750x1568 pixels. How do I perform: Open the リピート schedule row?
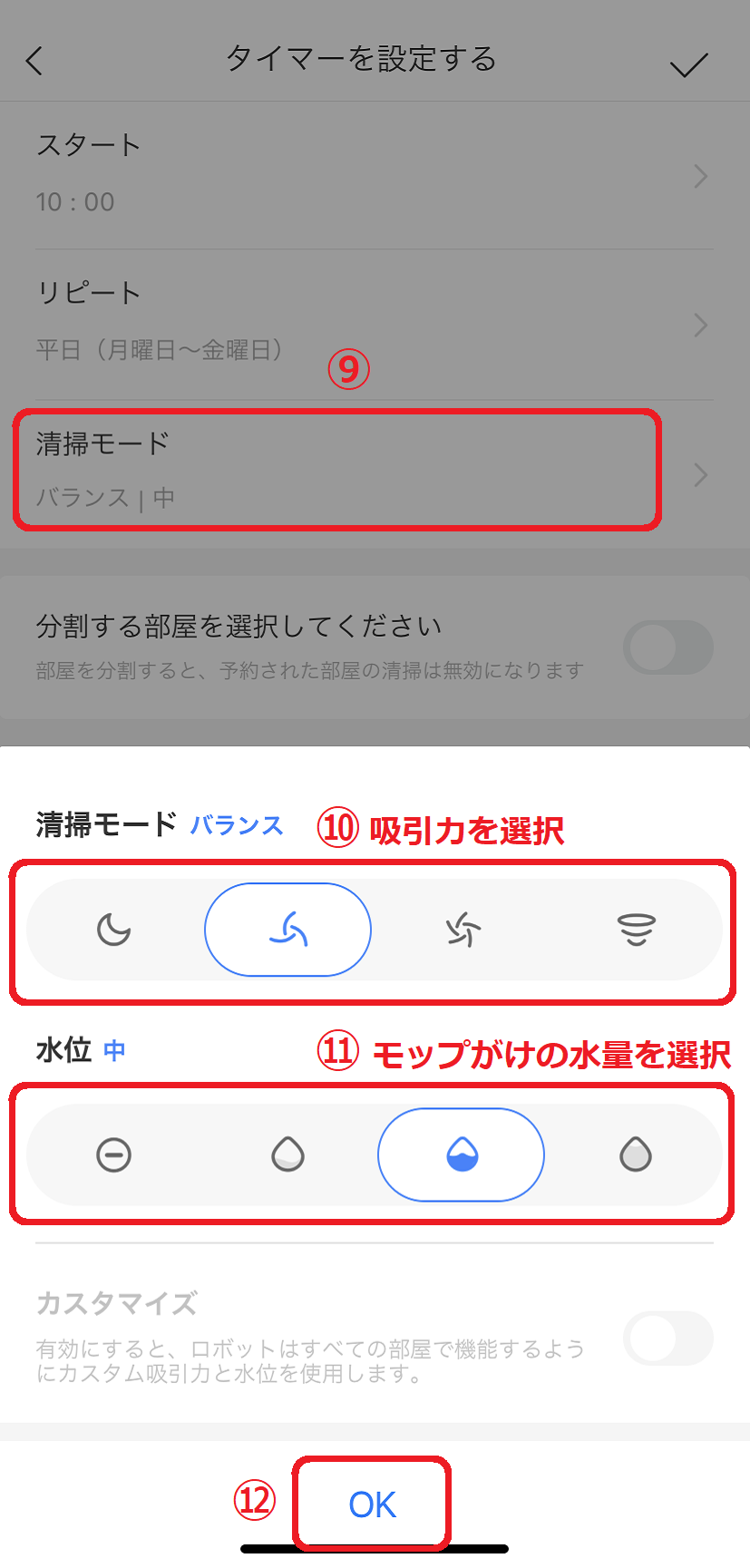(x=374, y=322)
